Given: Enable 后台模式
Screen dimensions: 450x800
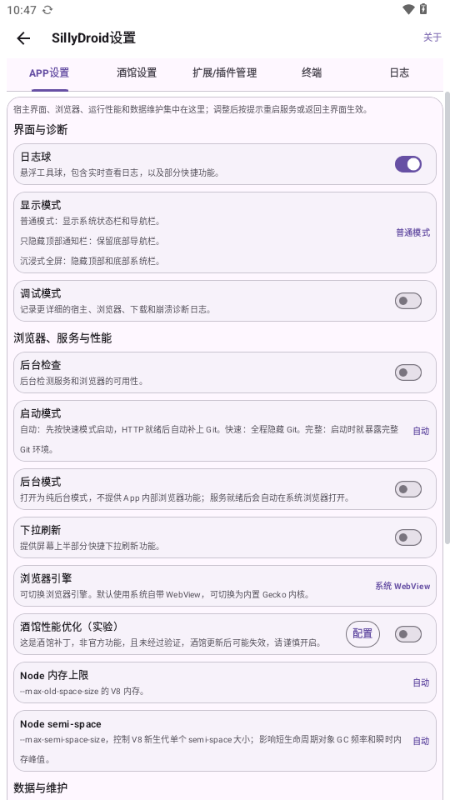Looking at the screenshot, I should pos(408,489).
